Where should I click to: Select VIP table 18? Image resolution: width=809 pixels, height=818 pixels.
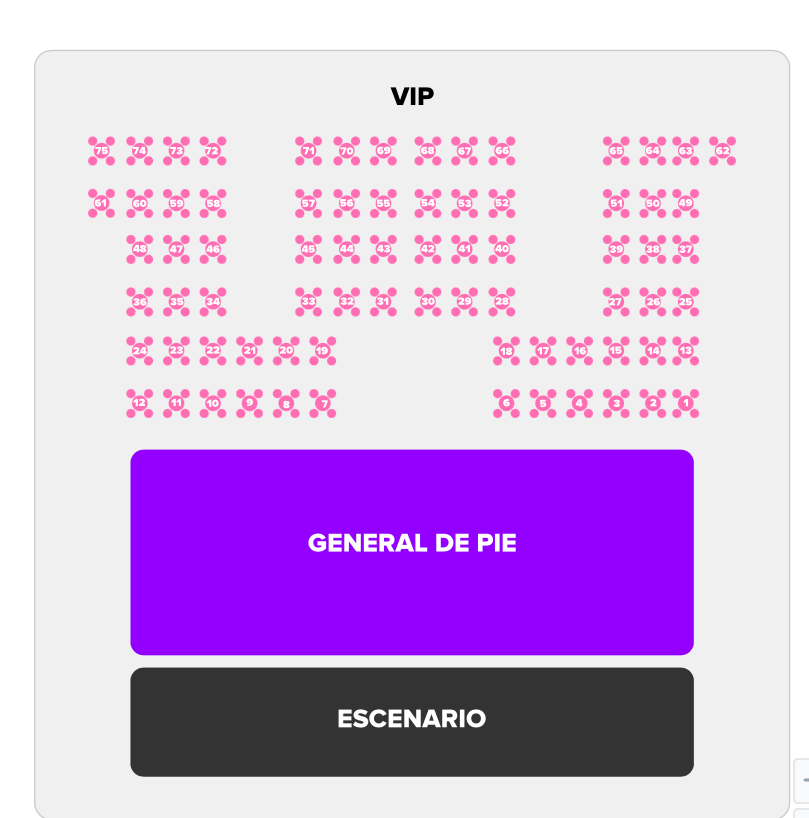[507, 353]
